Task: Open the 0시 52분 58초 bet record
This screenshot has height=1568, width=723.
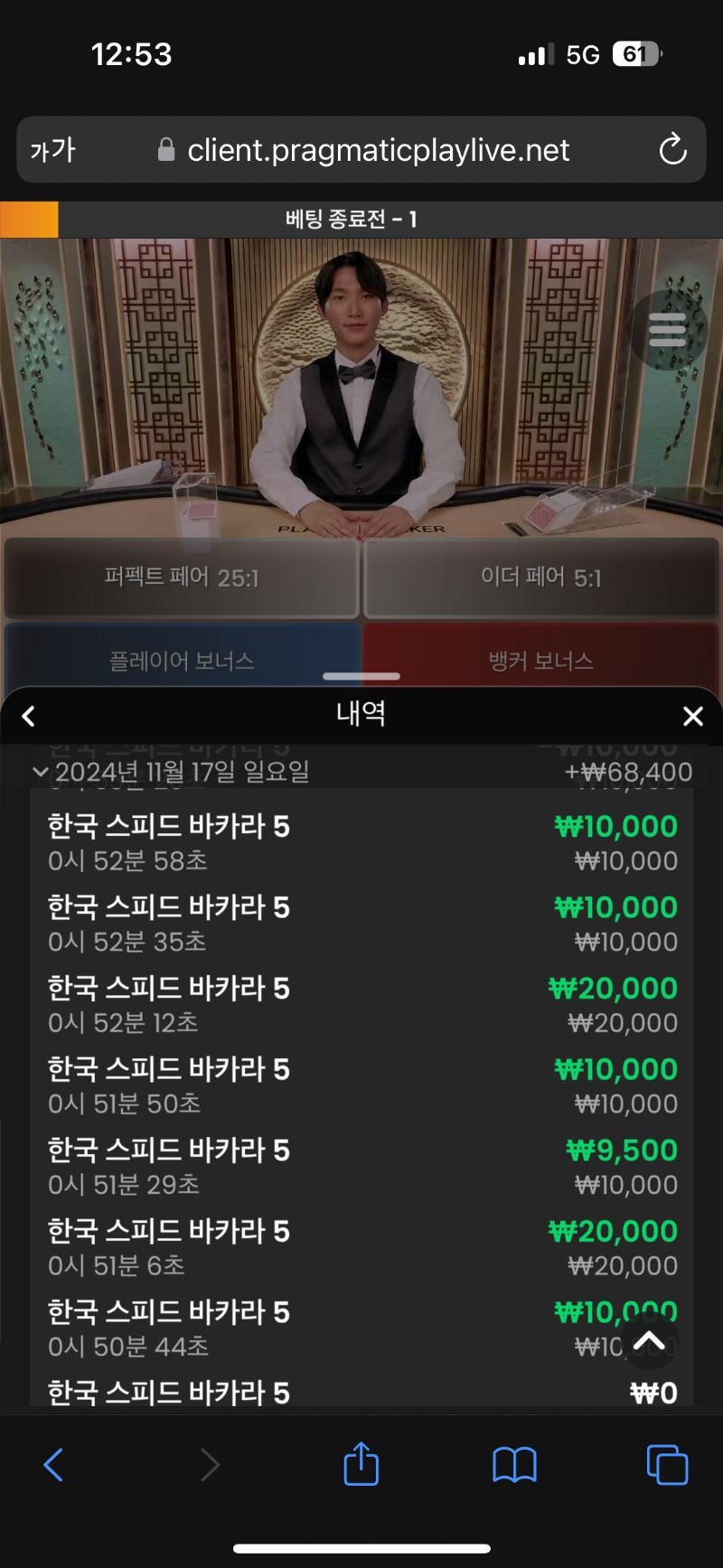Action: [361, 842]
